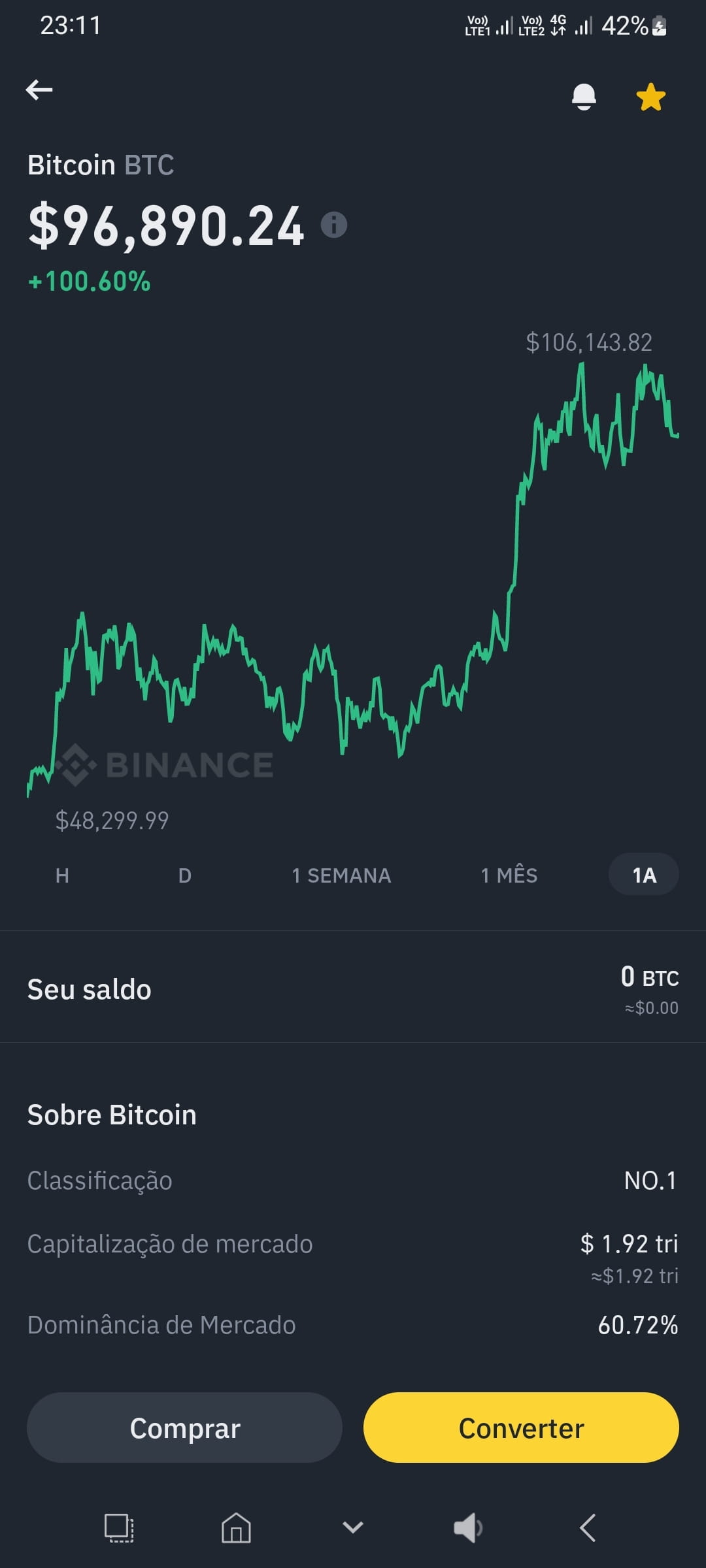Remove Bitcoin from favorites star
The width and height of the screenshot is (706, 1568).
coord(651,97)
